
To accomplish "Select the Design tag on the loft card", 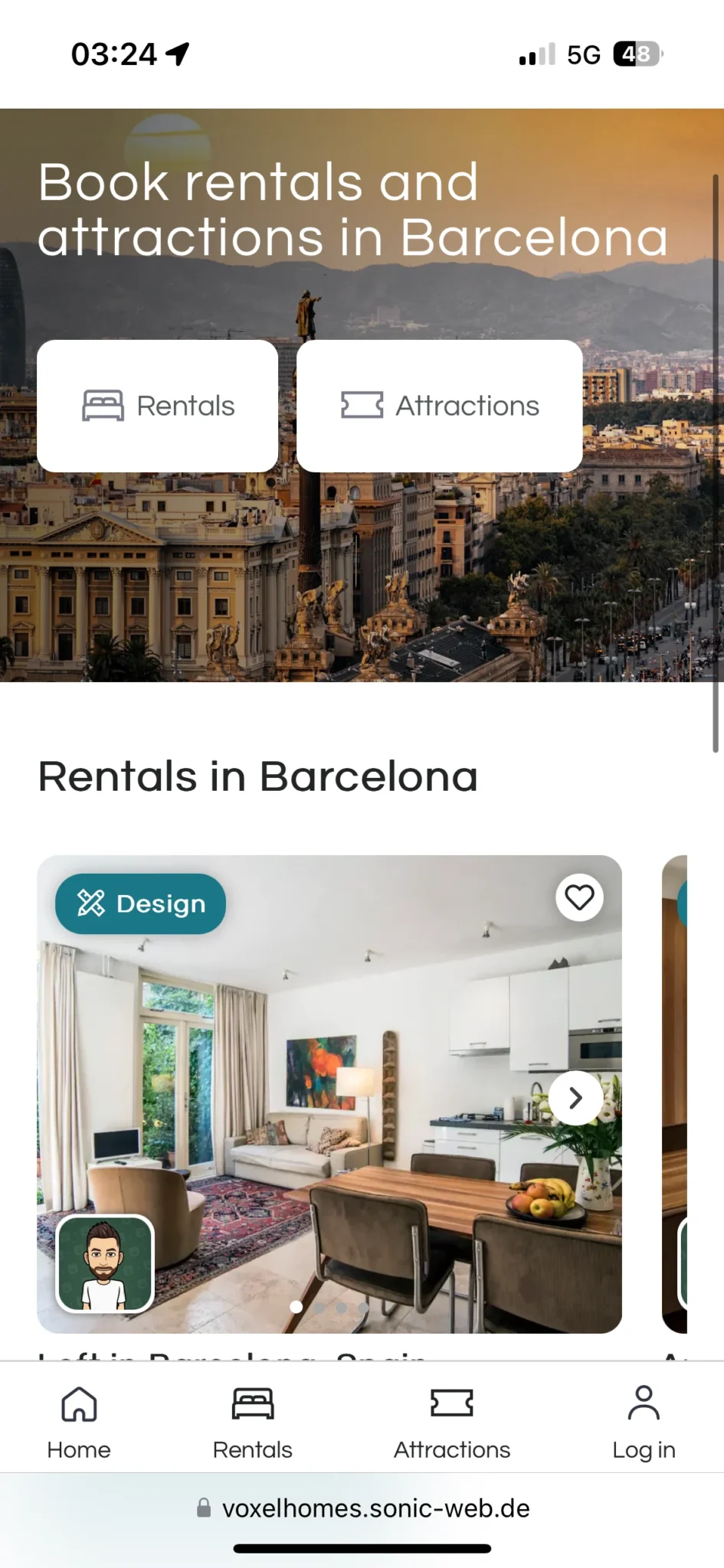I will pos(141,903).
